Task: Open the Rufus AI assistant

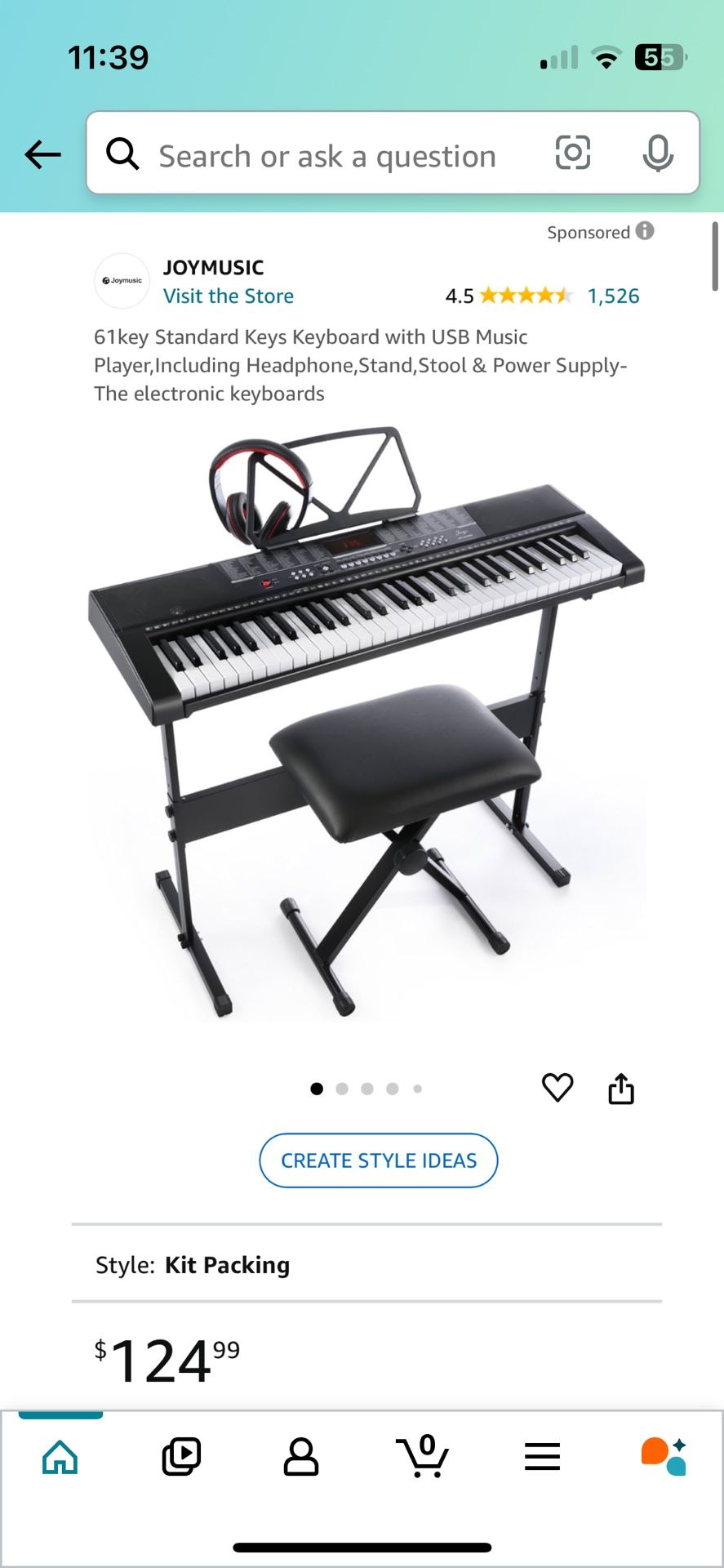Action: (x=664, y=1457)
